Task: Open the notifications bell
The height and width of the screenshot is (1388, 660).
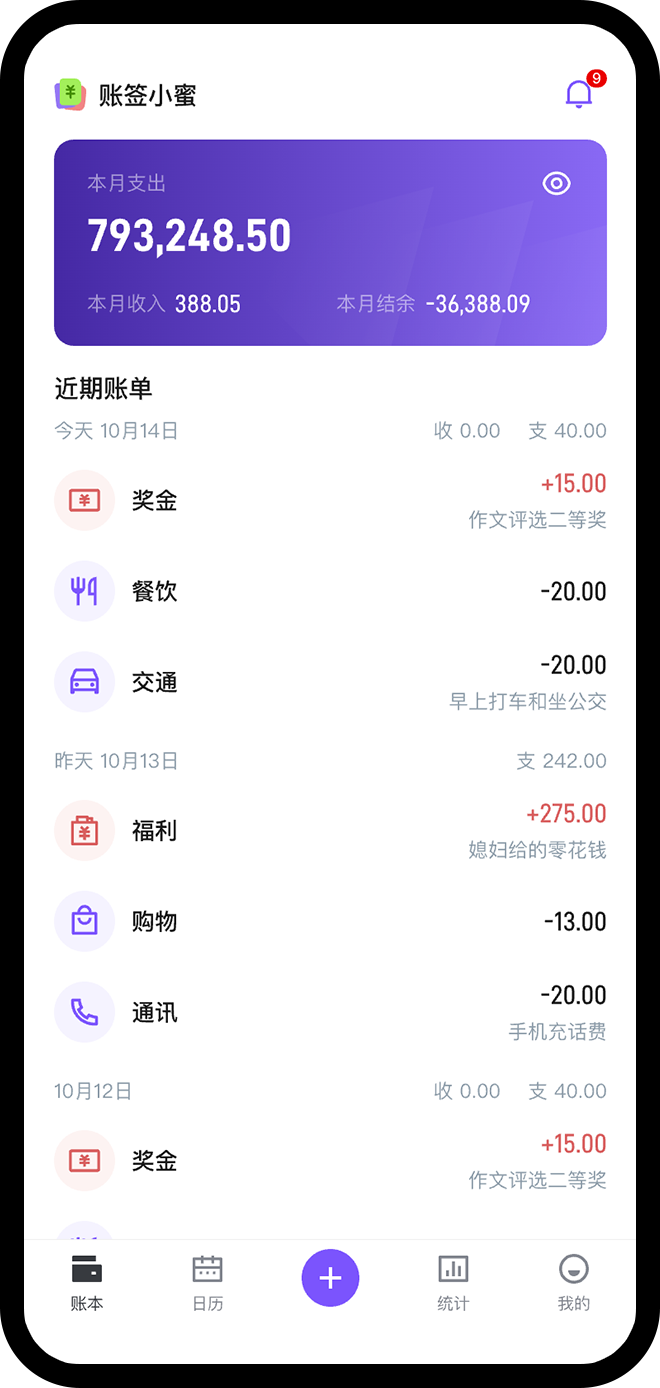Action: click(x=579, y=94)
